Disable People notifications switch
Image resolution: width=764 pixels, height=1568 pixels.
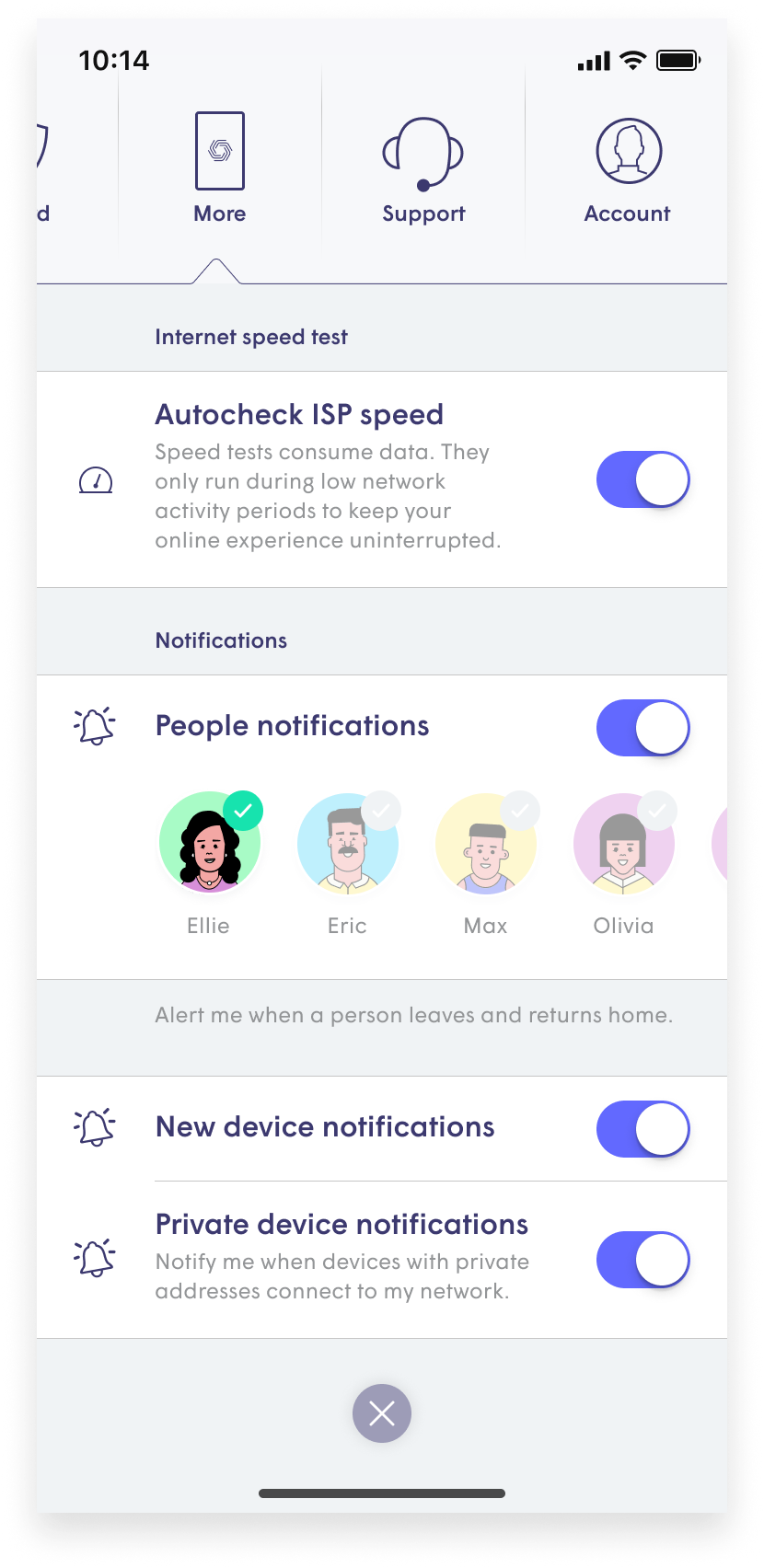tap(642, 728)
